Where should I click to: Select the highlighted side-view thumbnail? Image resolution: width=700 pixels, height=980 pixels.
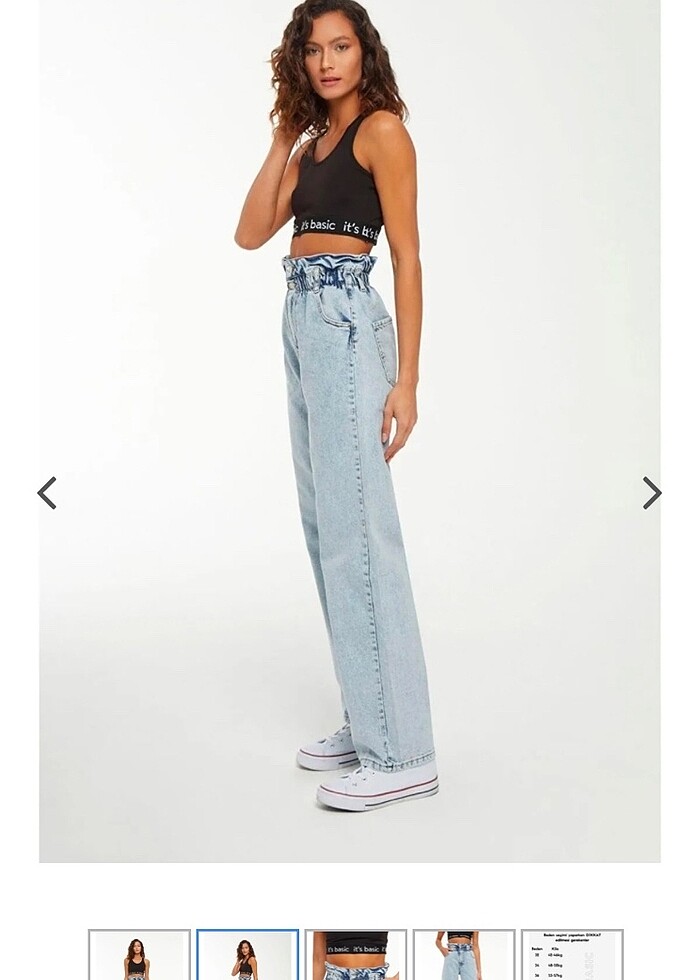(x=247, y=955)
